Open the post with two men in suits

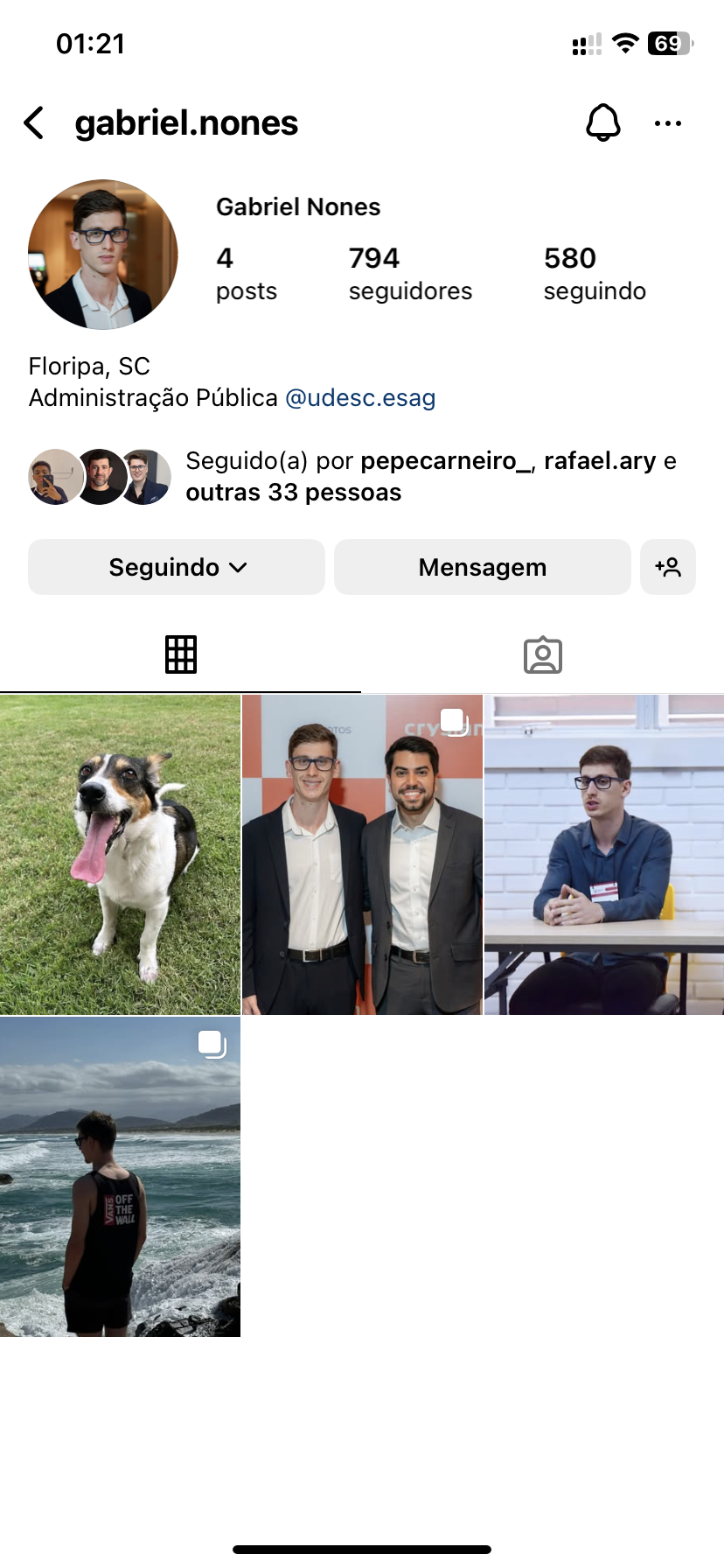pyautogui.click(x=362, y=855)
